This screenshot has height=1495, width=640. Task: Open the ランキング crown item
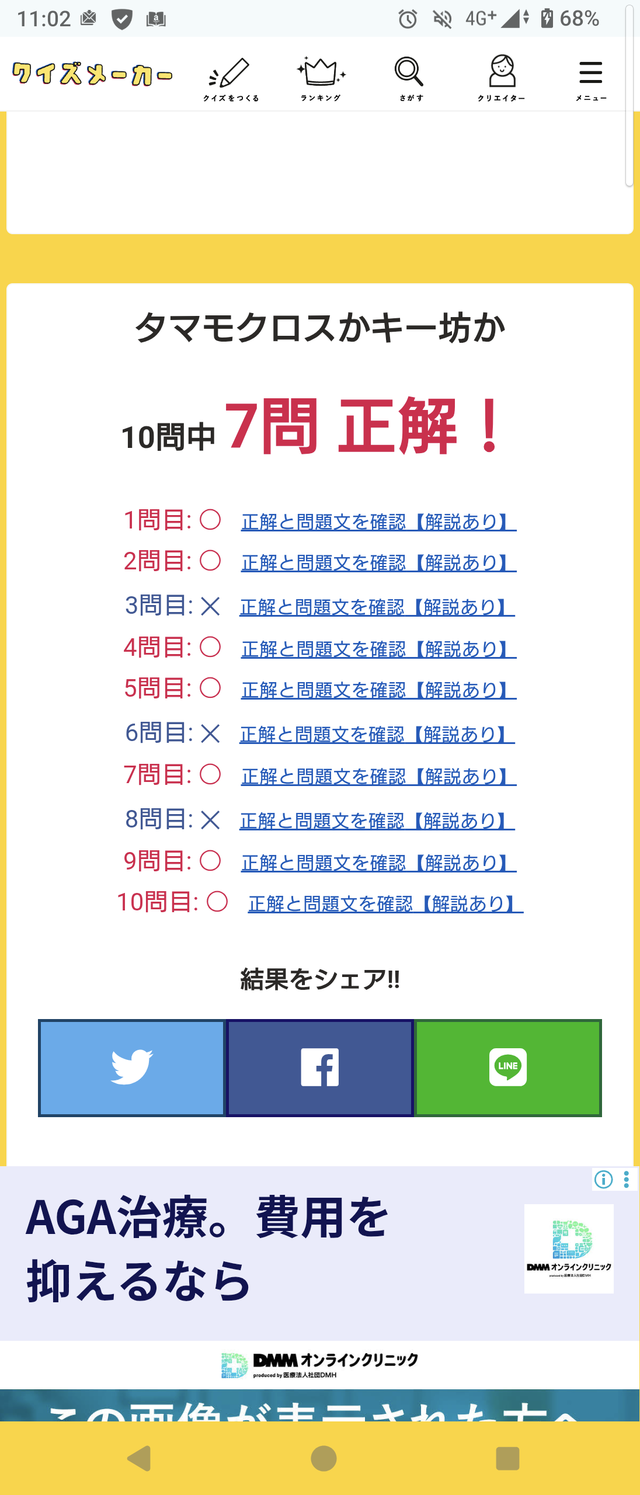[322, 79]
